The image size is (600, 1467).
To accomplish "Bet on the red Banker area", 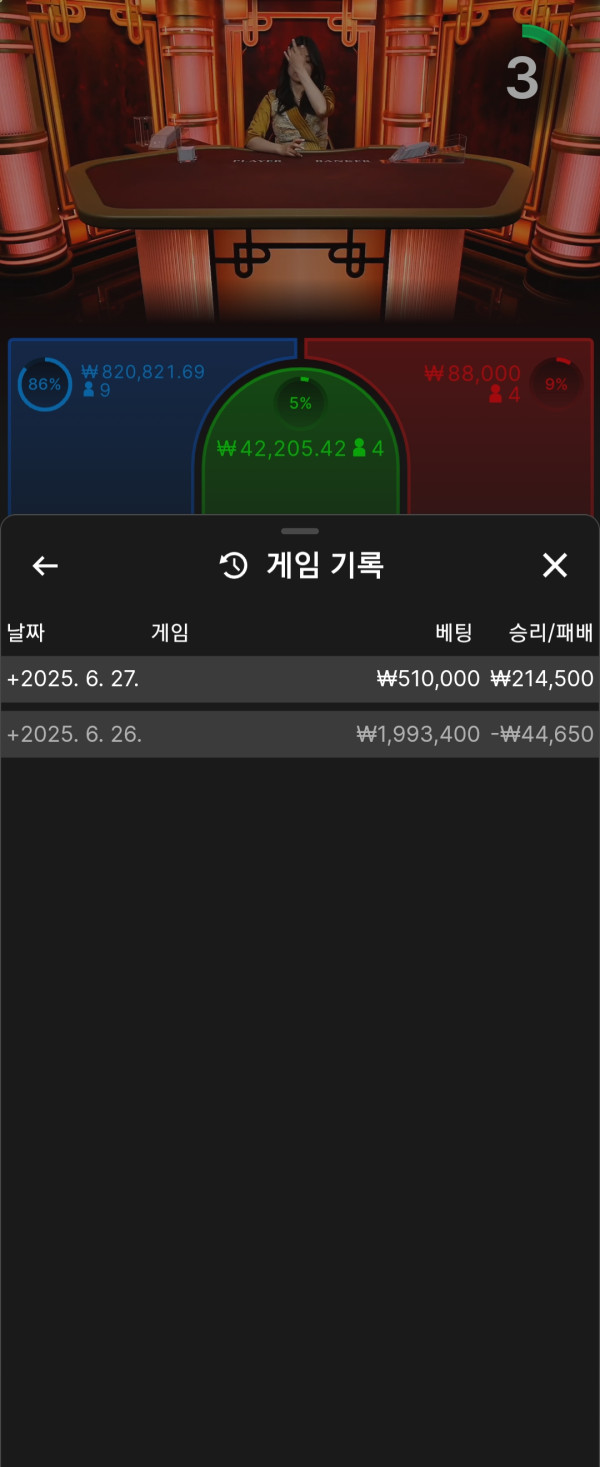I will (x=500, y=440).
